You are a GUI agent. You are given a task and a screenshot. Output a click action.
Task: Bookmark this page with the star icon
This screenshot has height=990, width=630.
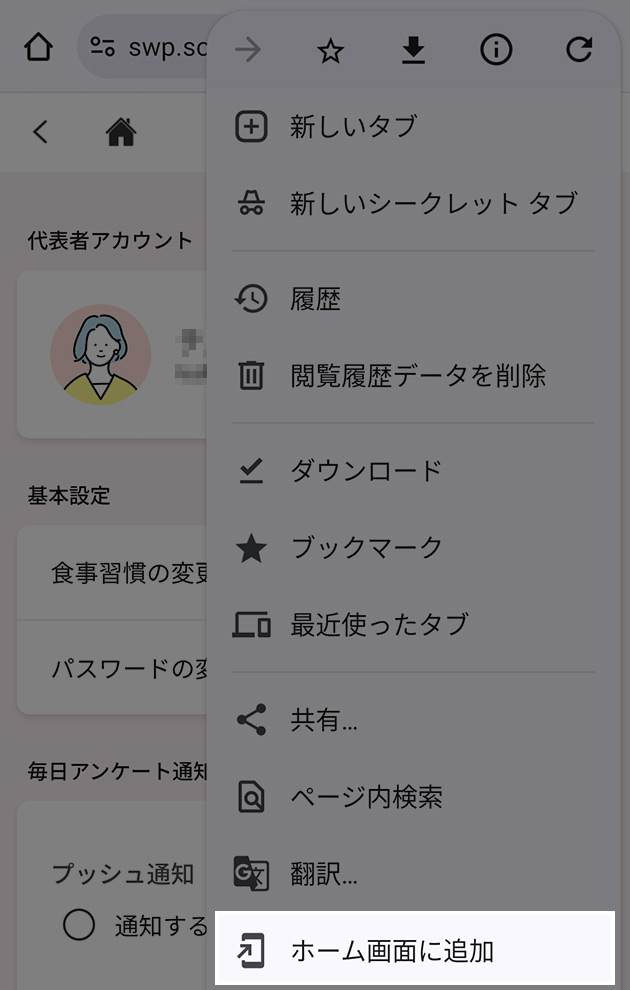tap(330, 50)
